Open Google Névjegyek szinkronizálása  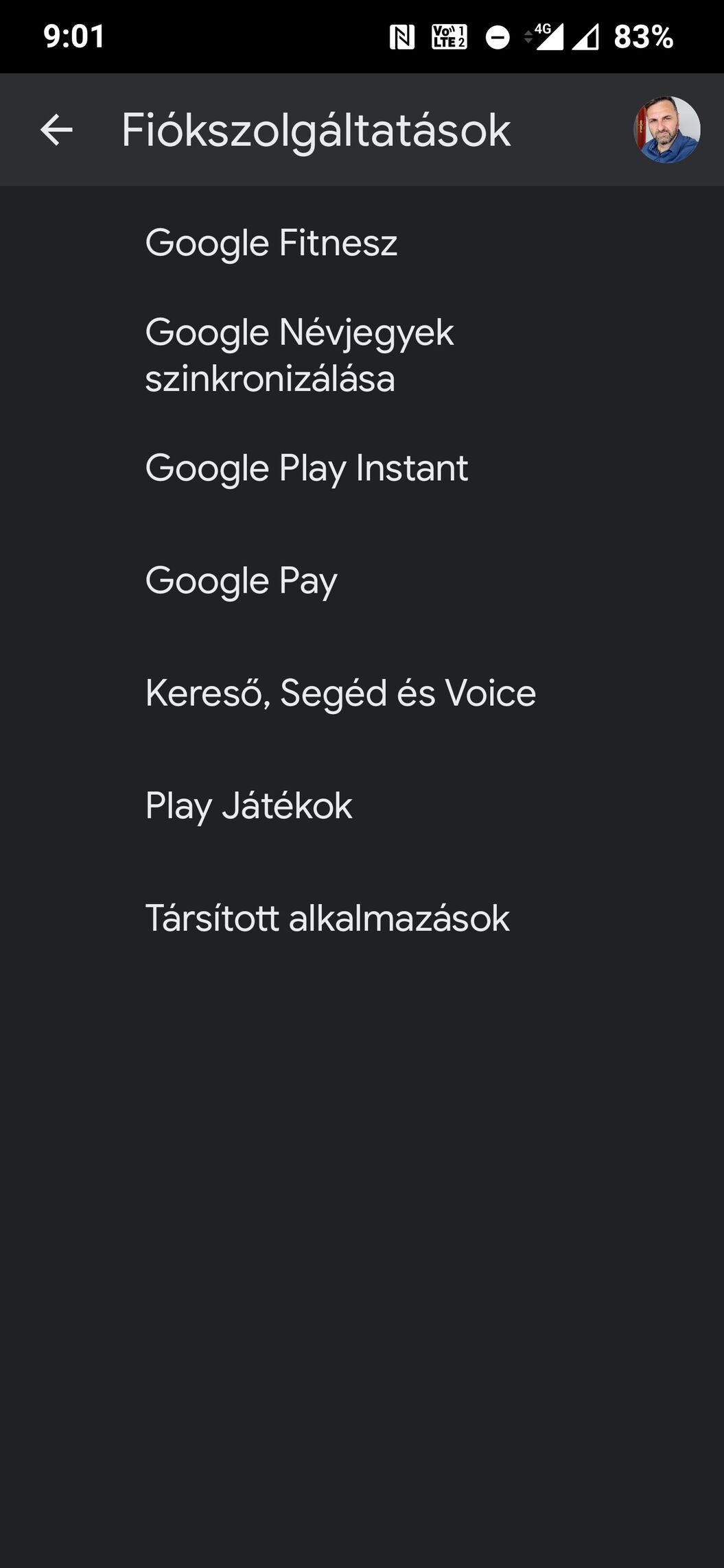pyautogui.click(x=362, y=355)
